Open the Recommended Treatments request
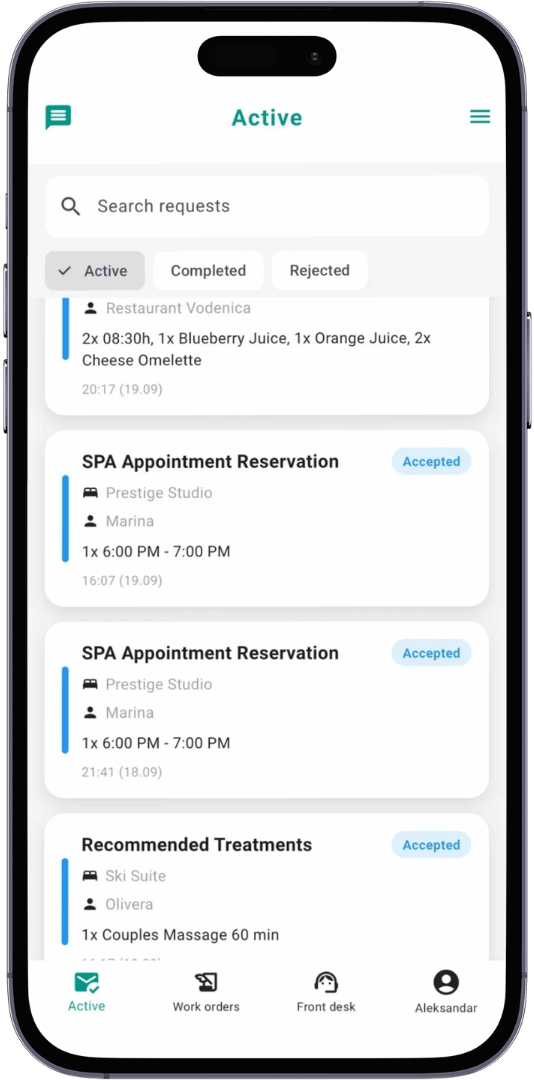534x1080 pixels. pyautogui.click(x=267, y=887)
